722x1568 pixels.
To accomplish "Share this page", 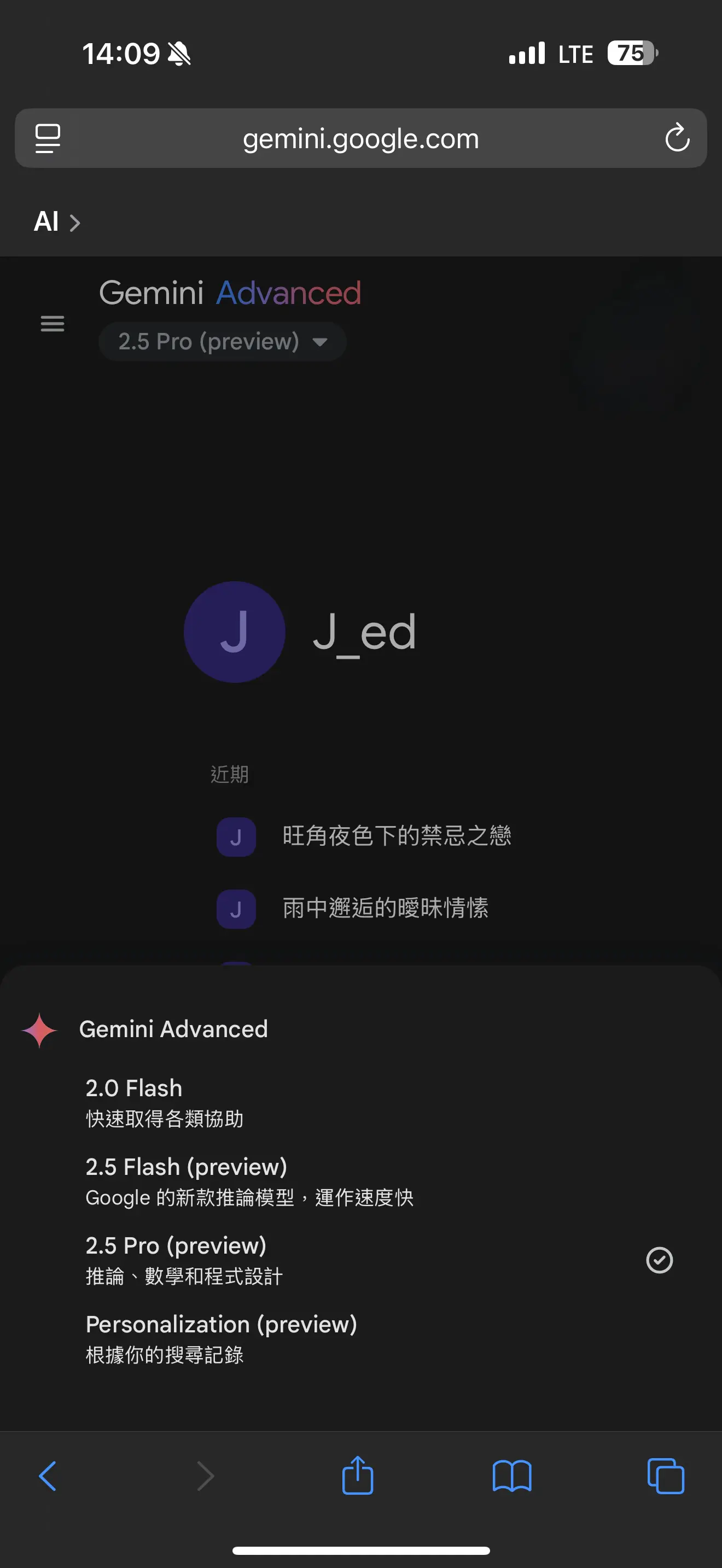I will (357, 1475).
